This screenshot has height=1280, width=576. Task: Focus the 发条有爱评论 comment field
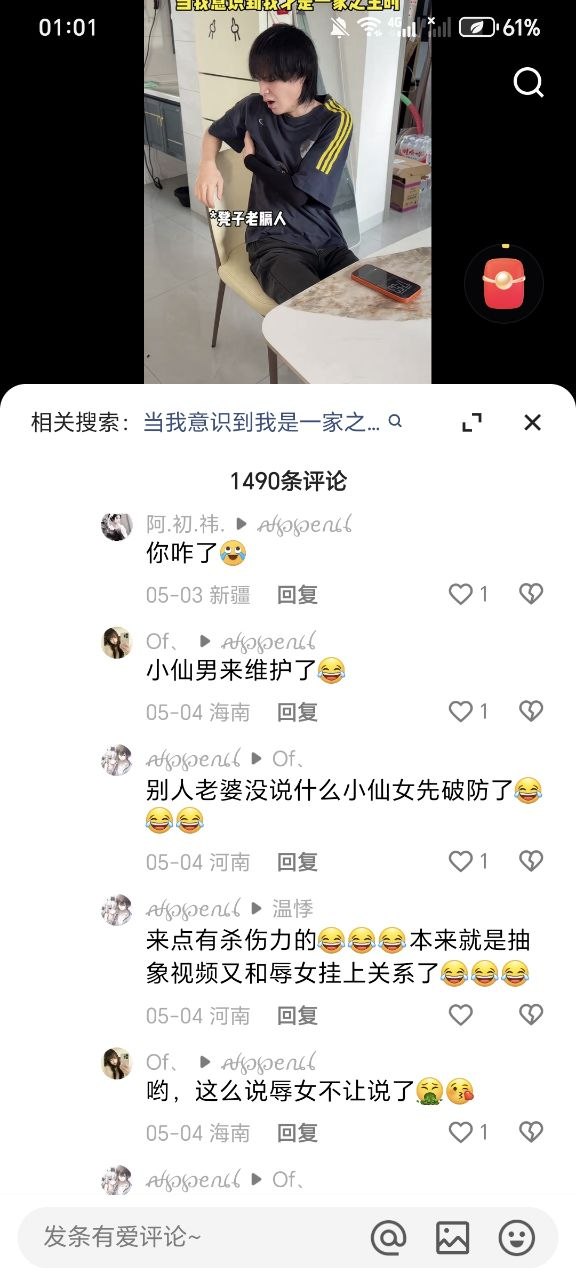pyautogui.click(x=190, y=1238)
